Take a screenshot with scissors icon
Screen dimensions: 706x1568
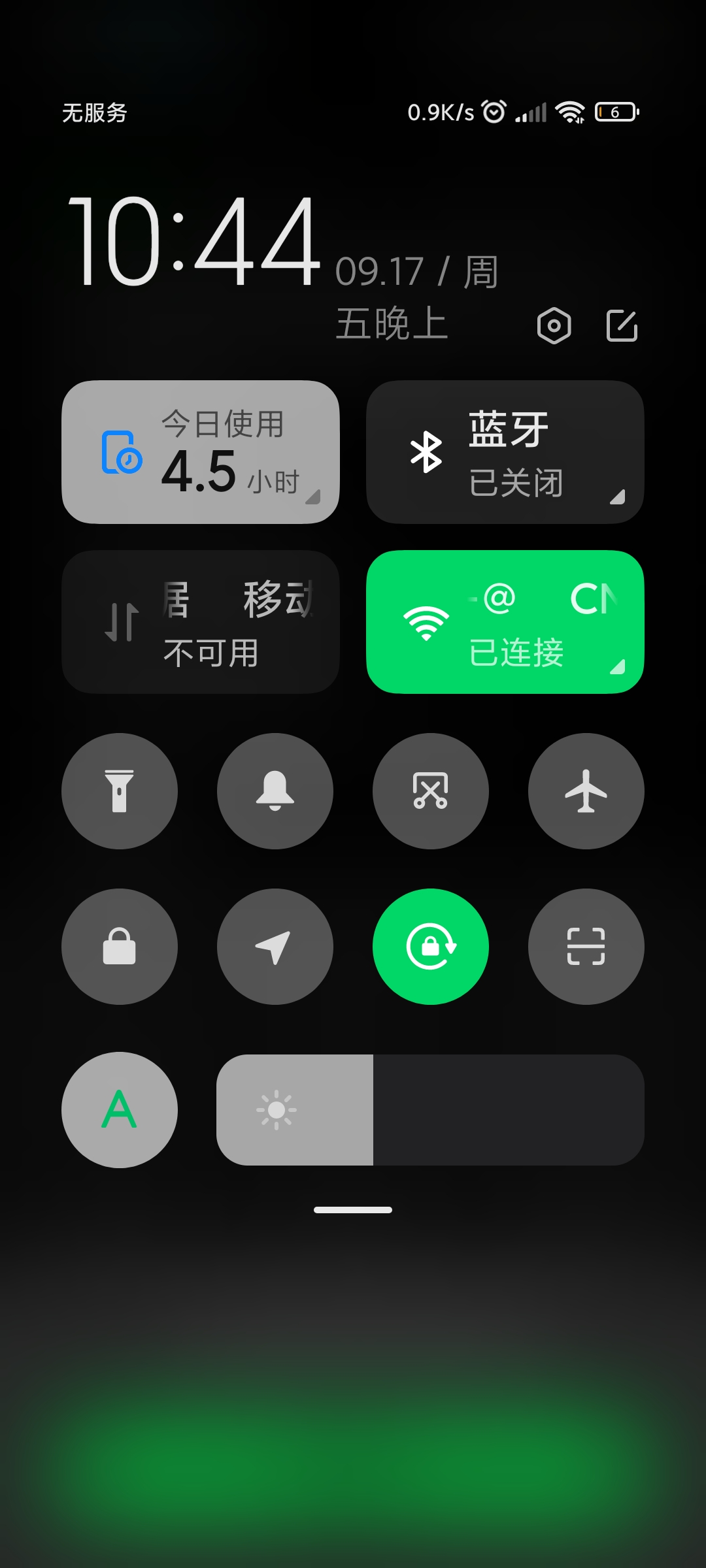coord(431,791)
